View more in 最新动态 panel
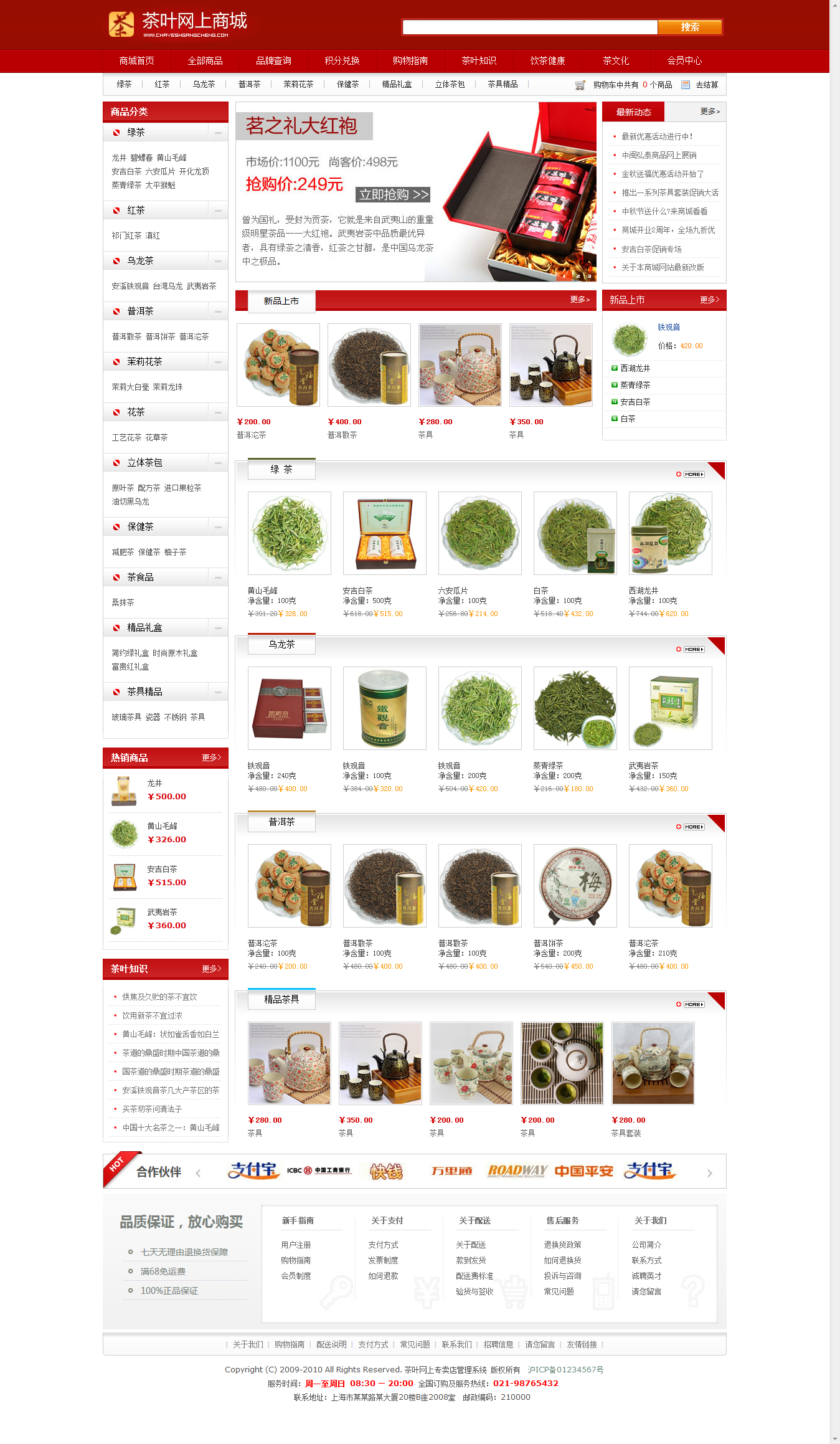 coord(709,112)
